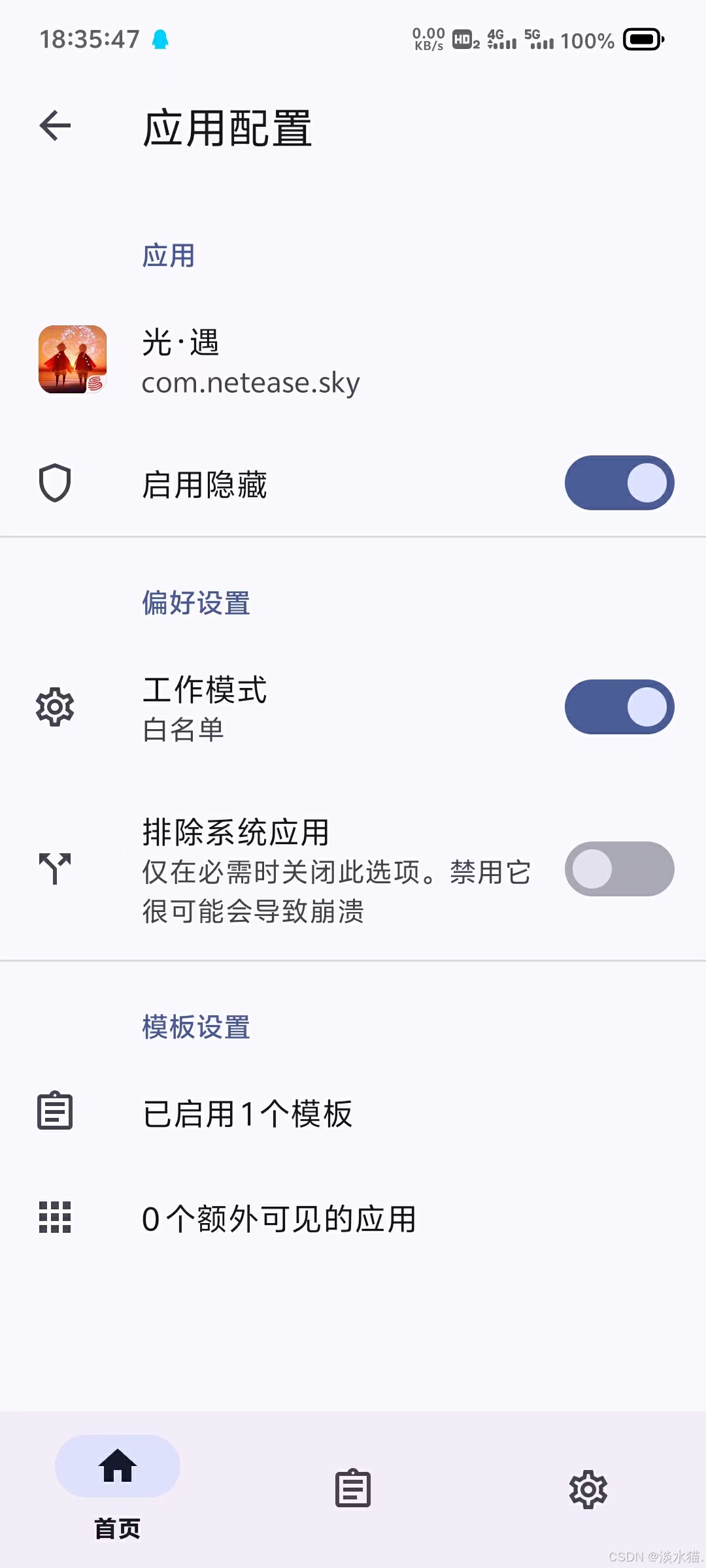Toggle the 工作模式 whitelist switch
Image resolution: width=706 pixels, height=1568 pixels.
pos(618,707)
